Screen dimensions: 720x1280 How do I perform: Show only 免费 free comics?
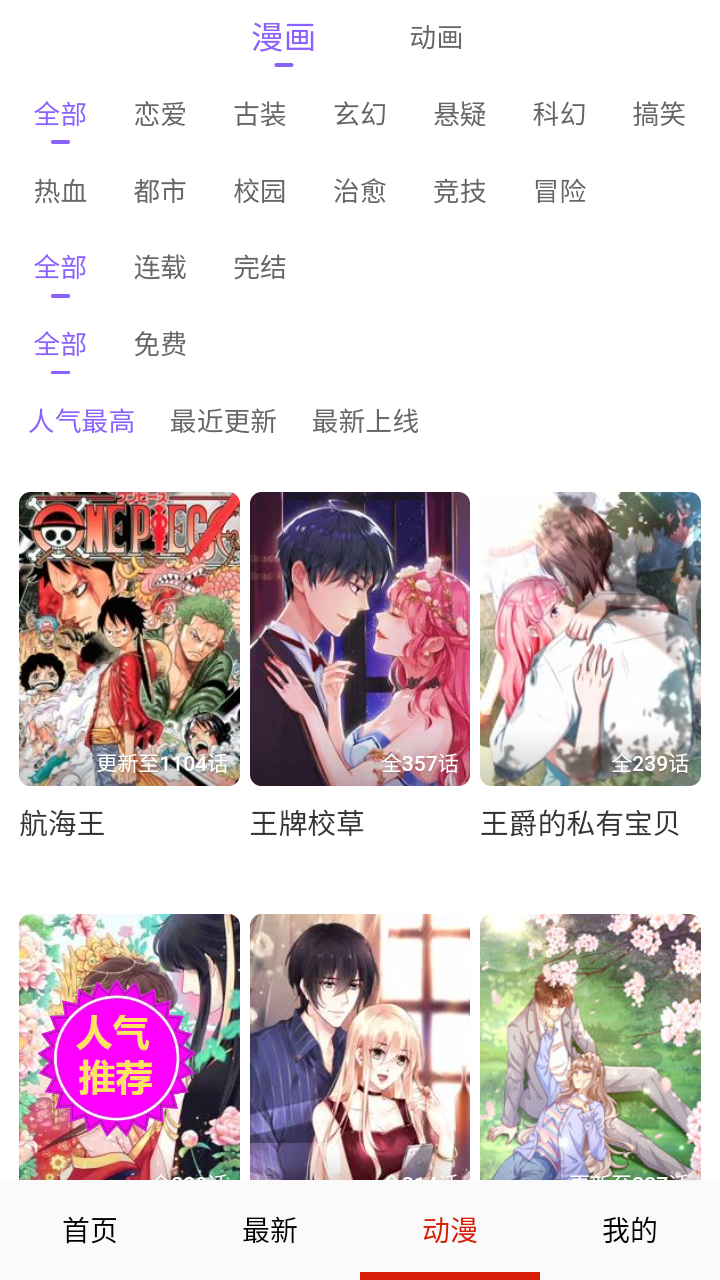(161, 344)
